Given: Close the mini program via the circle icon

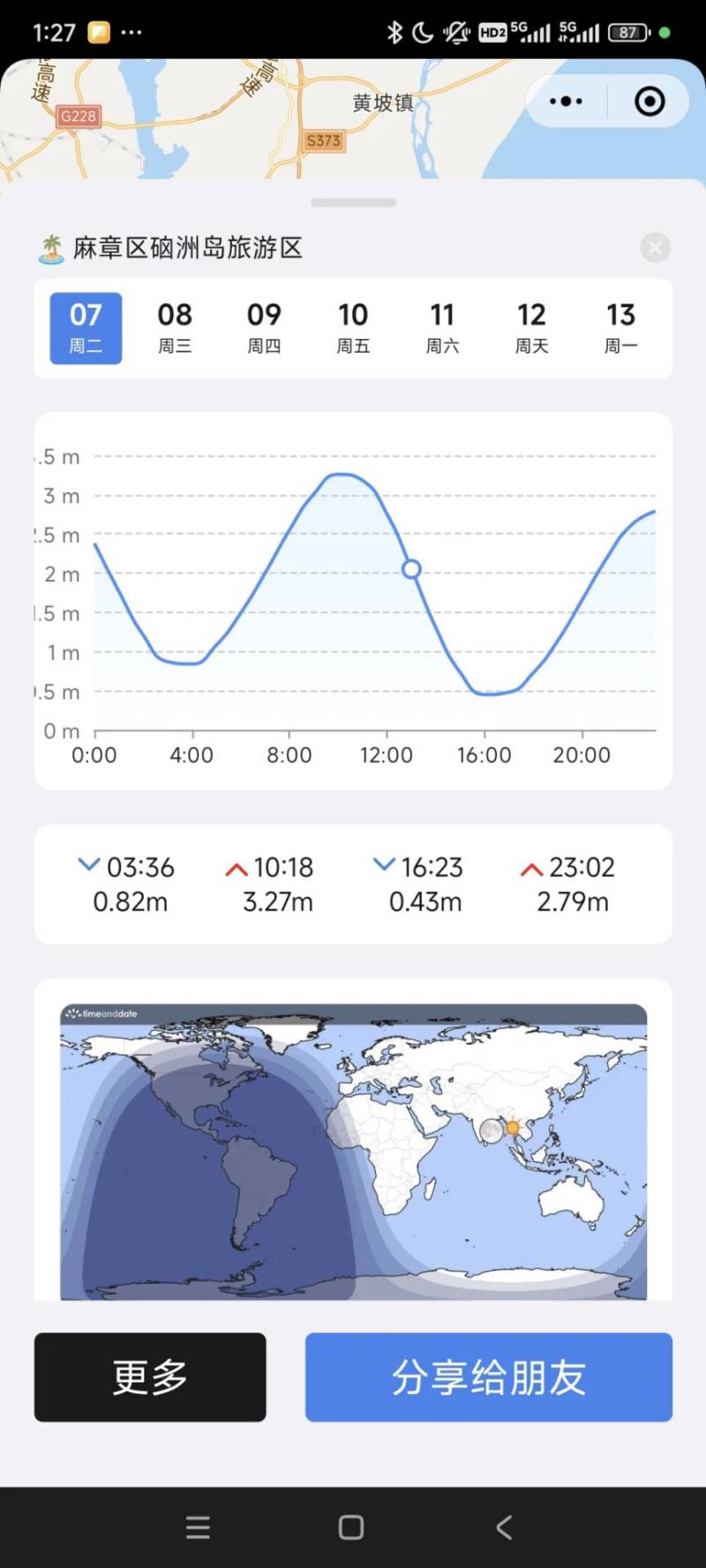Looking at the screenshot, I should coord(650,101).
